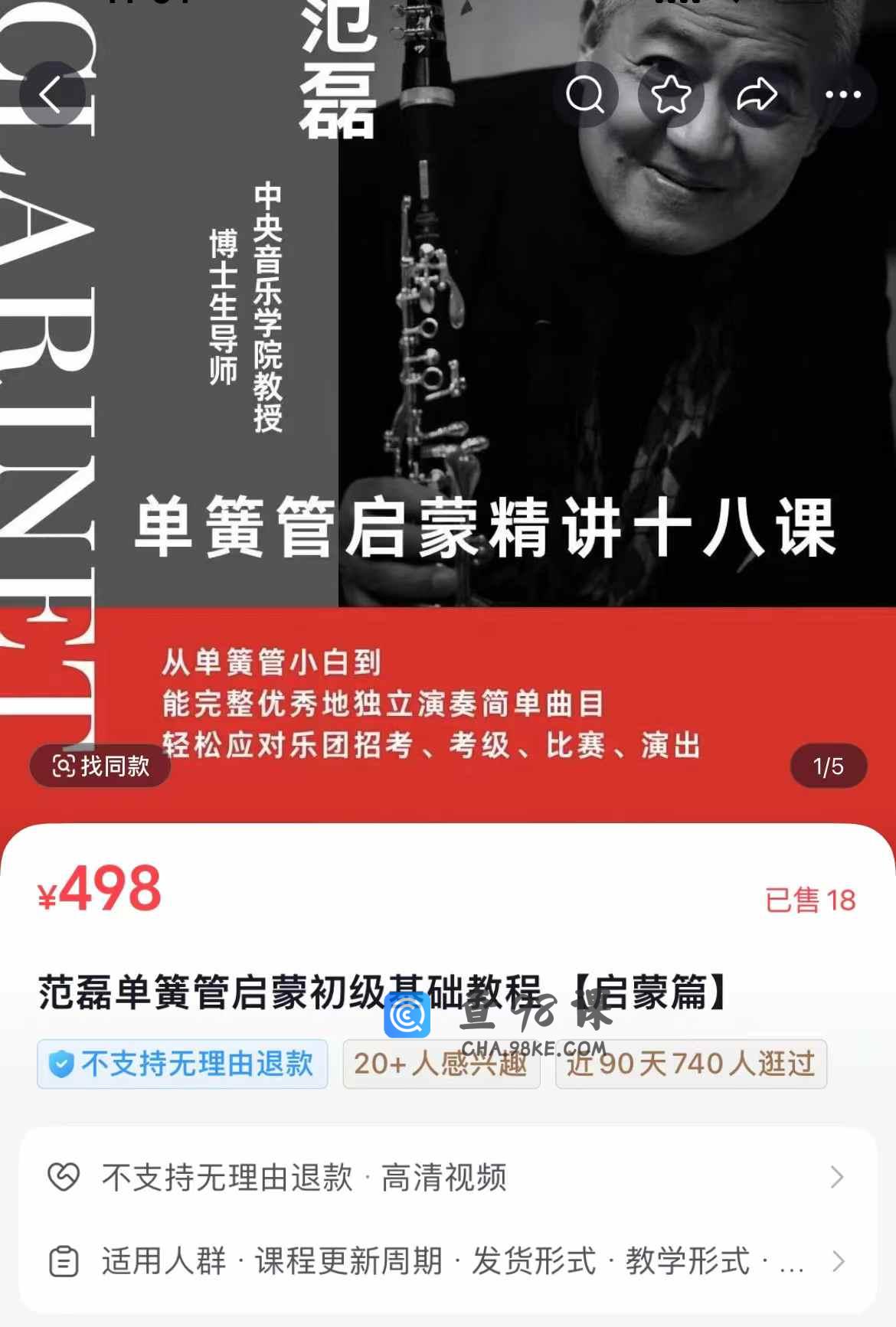Tap the blue 不支持无理由退款 tag
Viewport: 896px width, 1327px height.
tap(182, 1064)
